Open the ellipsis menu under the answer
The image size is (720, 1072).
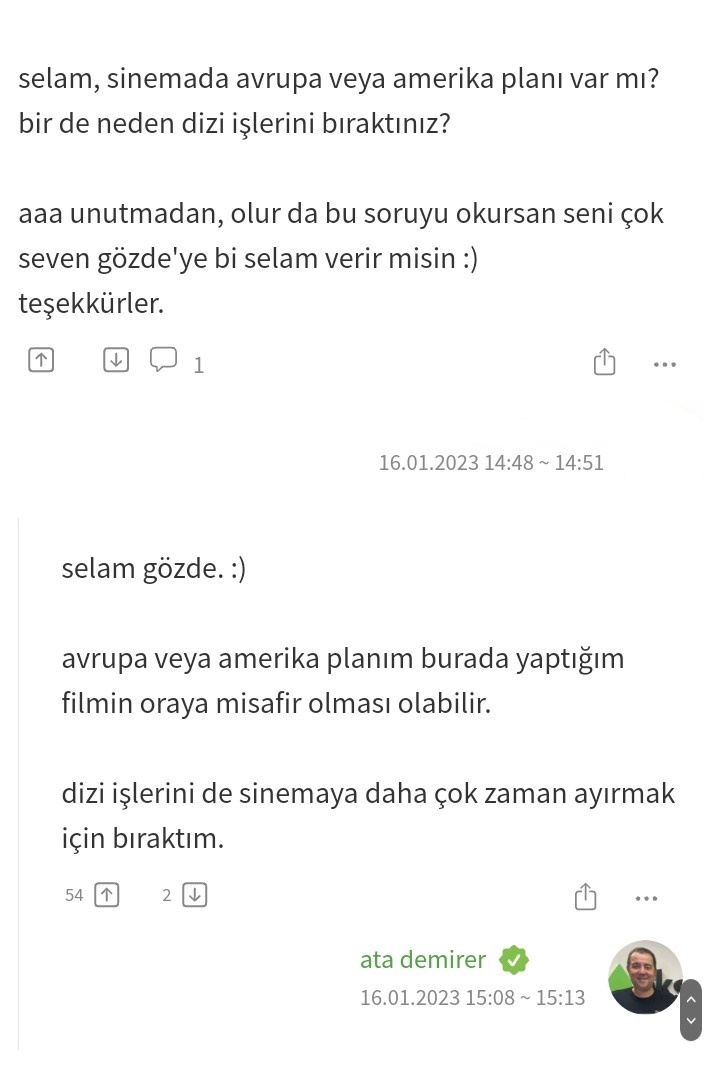coord(646,898)
